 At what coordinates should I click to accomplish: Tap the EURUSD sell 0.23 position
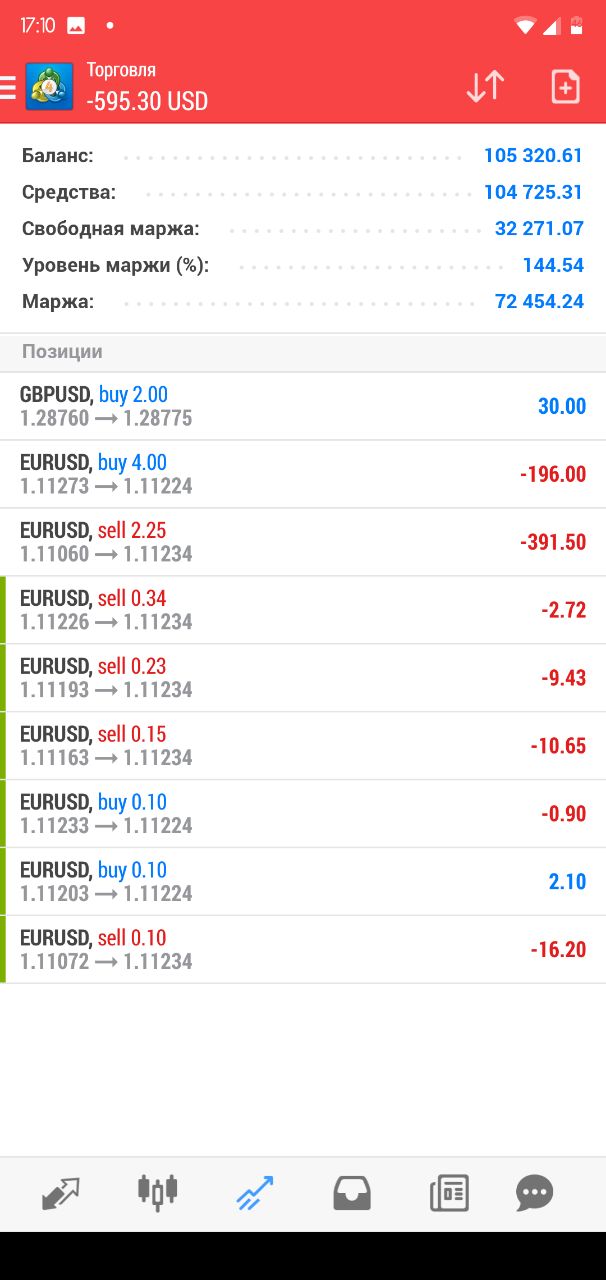(303, 678)
